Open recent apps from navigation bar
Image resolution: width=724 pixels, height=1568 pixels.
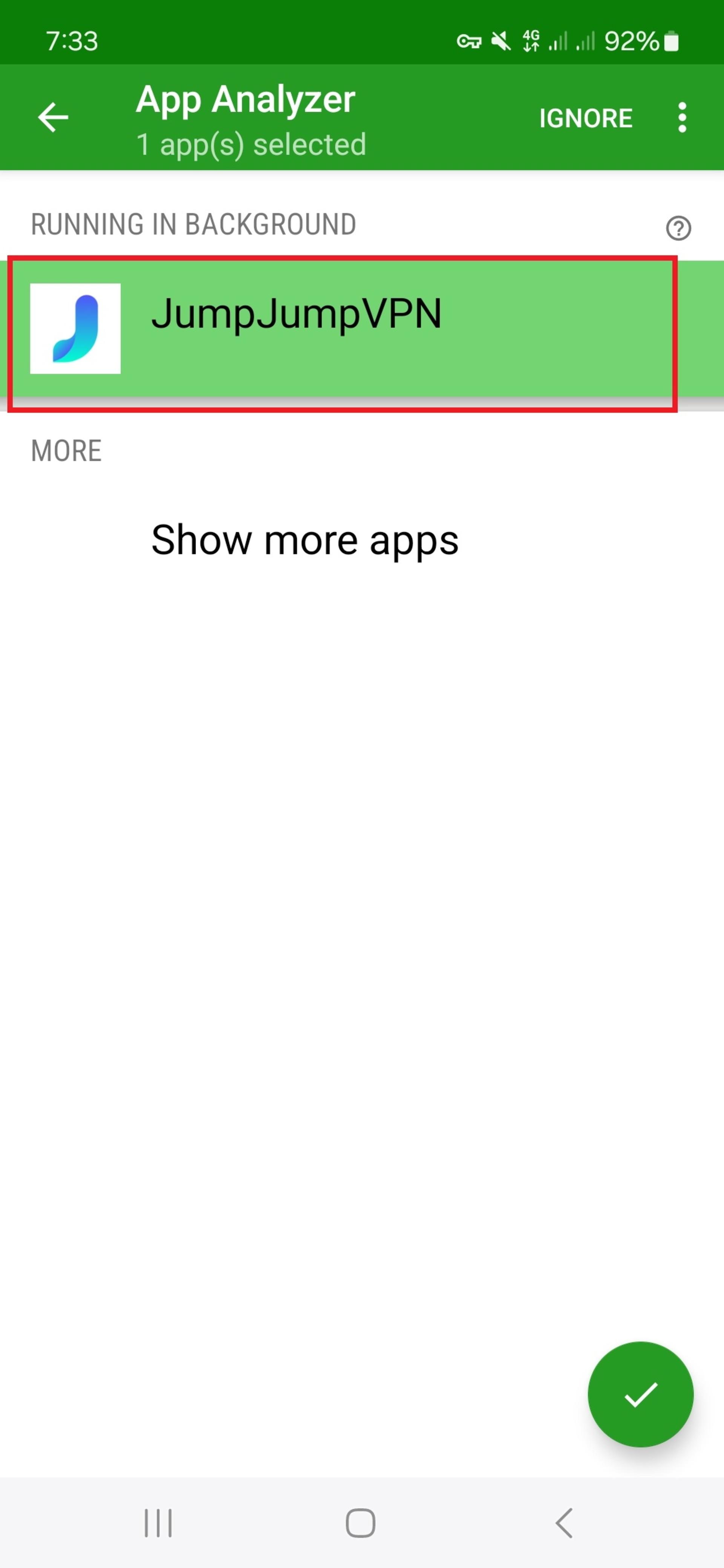coord(158,1523)
